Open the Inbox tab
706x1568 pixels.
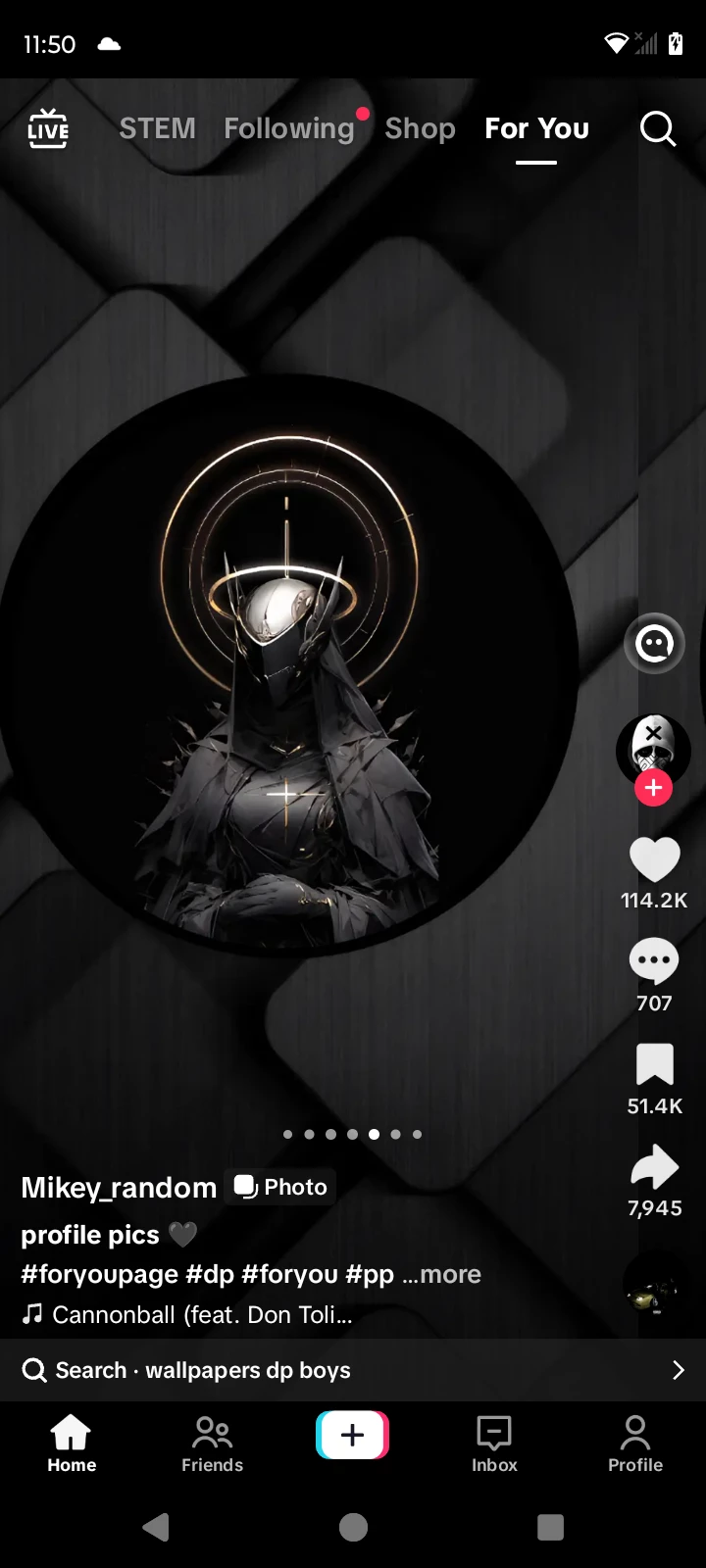pyautogui.click(x=494, y=1444)
